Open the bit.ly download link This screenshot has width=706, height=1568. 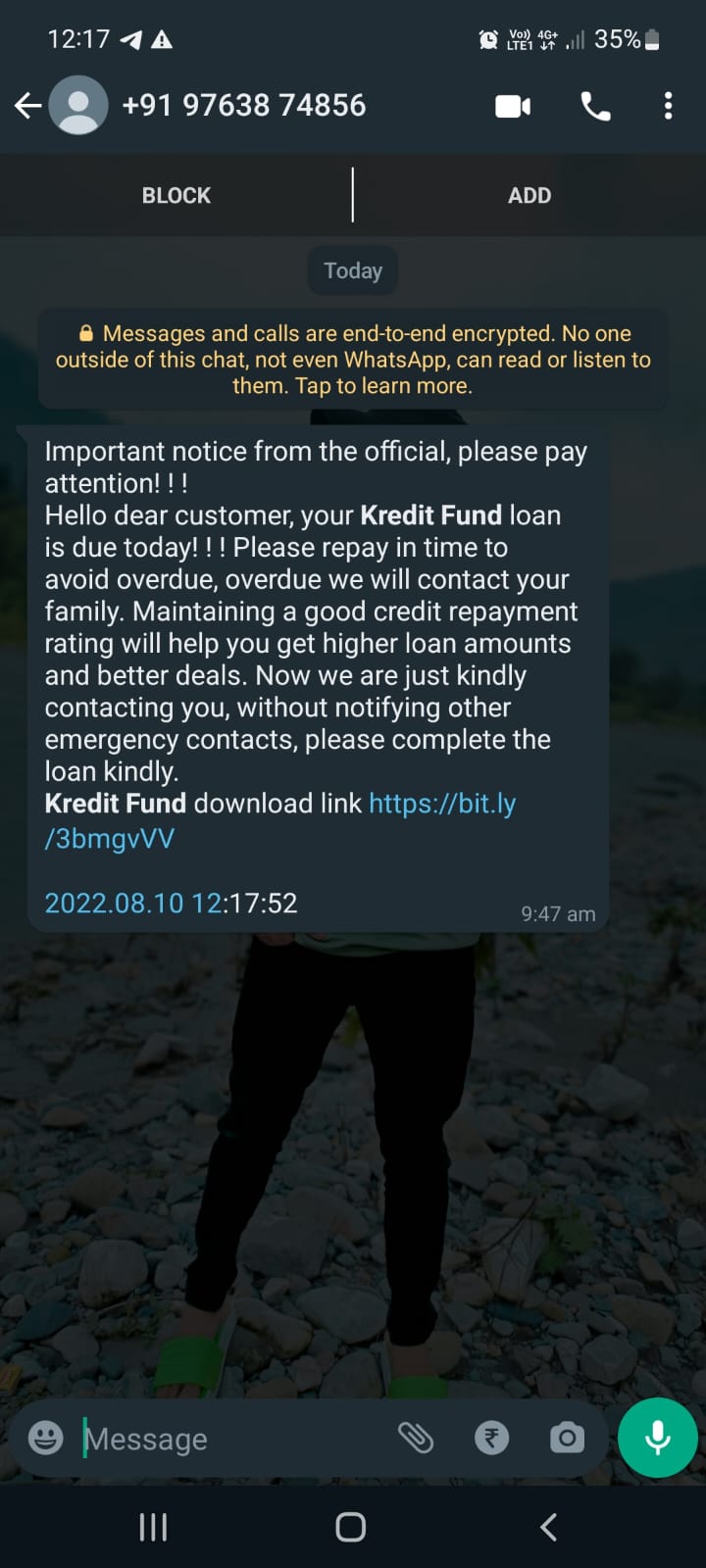[441, 805]
